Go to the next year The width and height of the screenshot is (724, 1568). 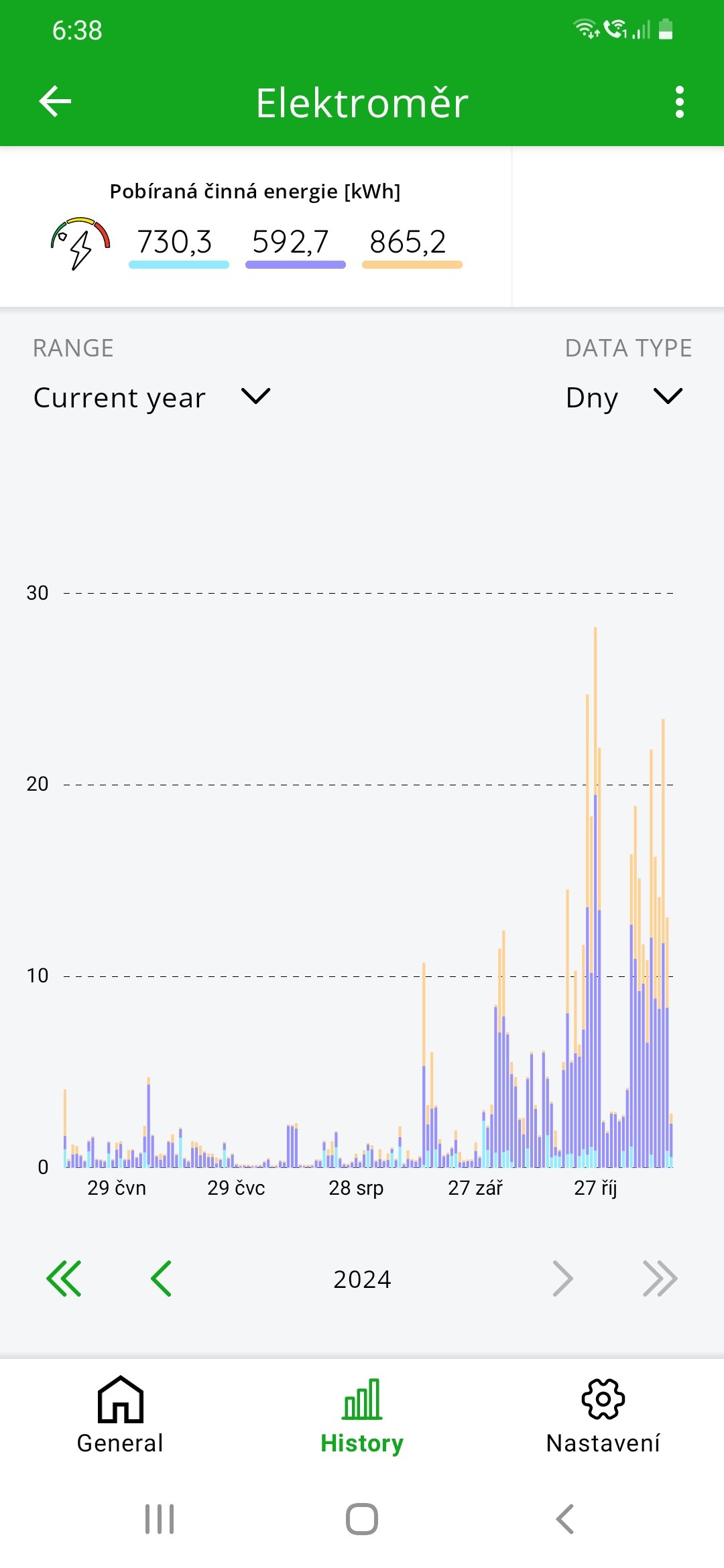point(562,1279)
